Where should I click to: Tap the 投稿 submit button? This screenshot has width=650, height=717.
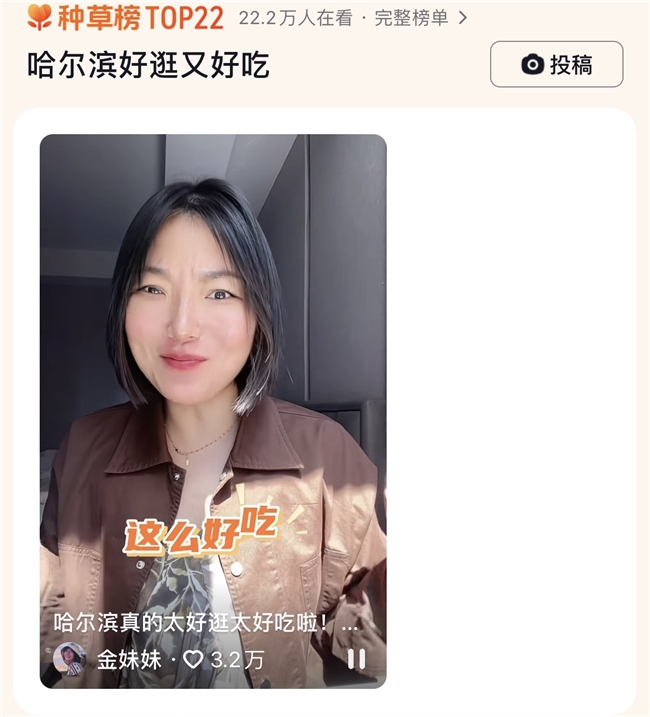(x=556, y=65)
